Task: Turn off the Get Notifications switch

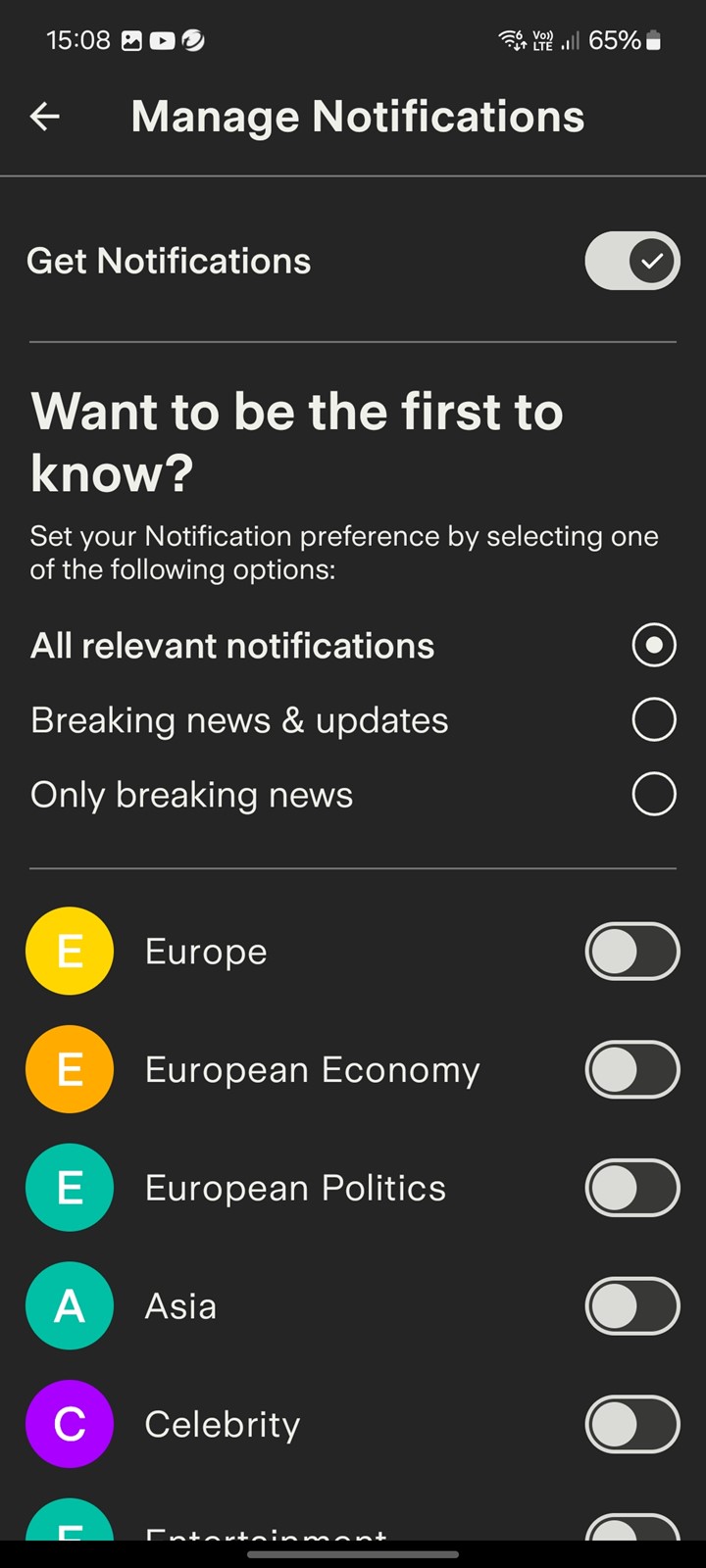Action: pyautogui.click(x=631, y=261)
